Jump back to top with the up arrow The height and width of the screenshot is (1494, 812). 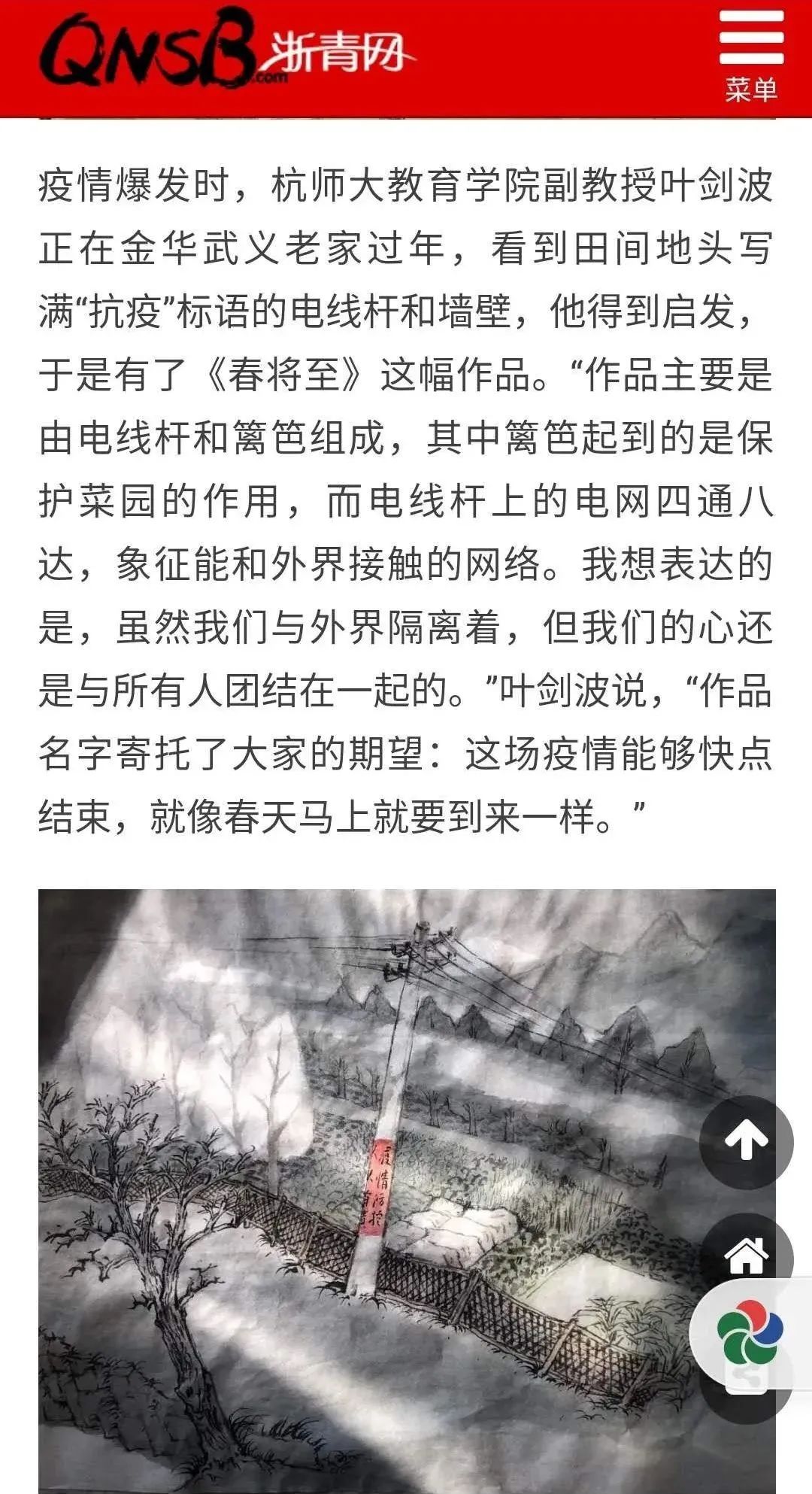[746, 1142]
